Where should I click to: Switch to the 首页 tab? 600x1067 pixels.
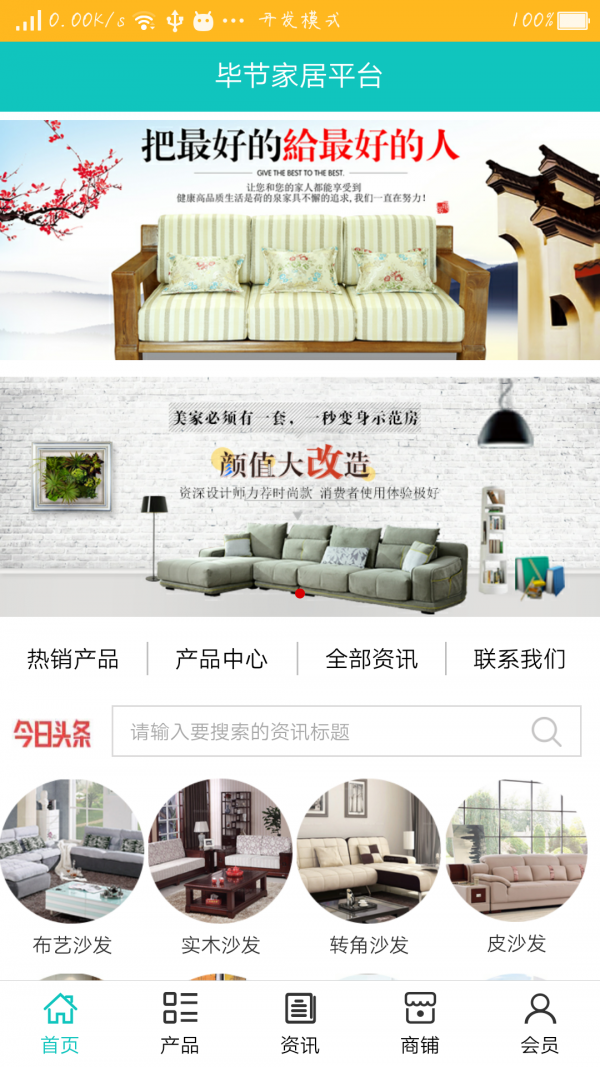[x=60, y=1023]
